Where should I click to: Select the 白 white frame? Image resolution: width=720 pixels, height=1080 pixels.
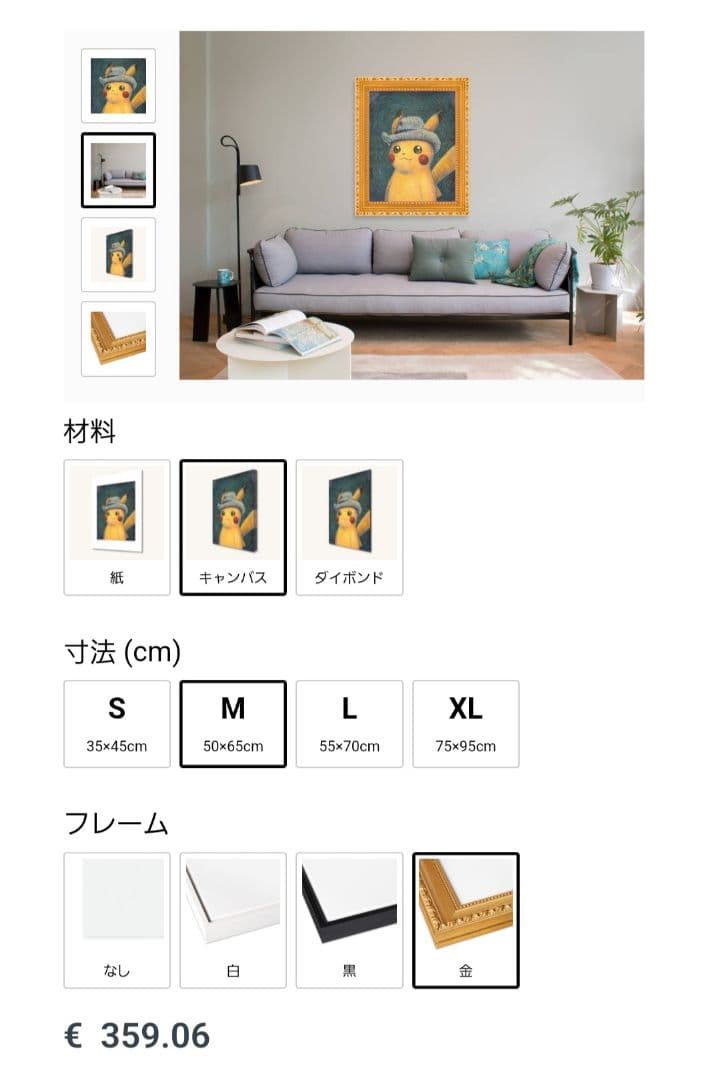point(233,919)
